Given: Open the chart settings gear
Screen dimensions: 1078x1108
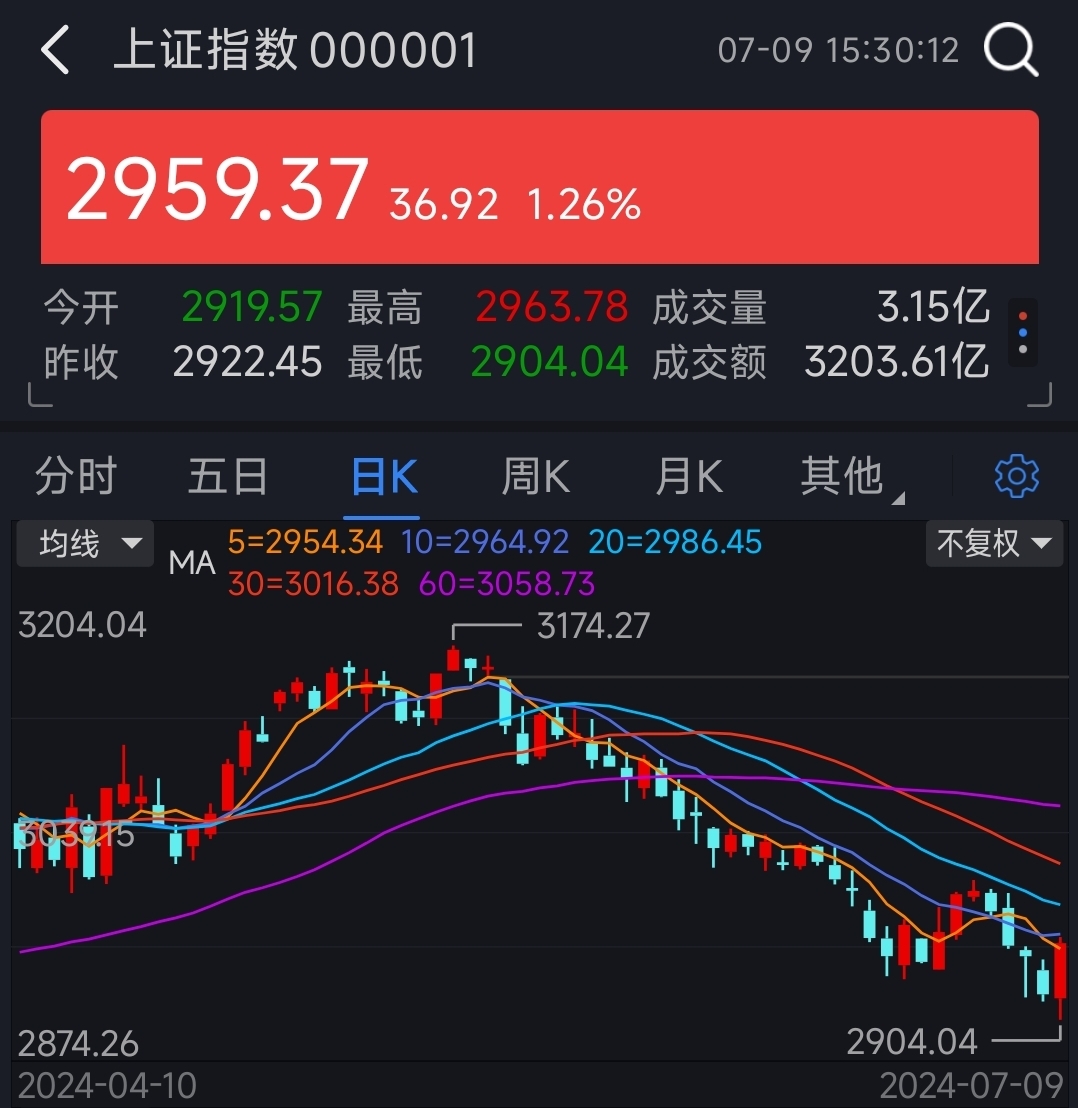Looking at the screenshot, I should tap(1017, 475).
